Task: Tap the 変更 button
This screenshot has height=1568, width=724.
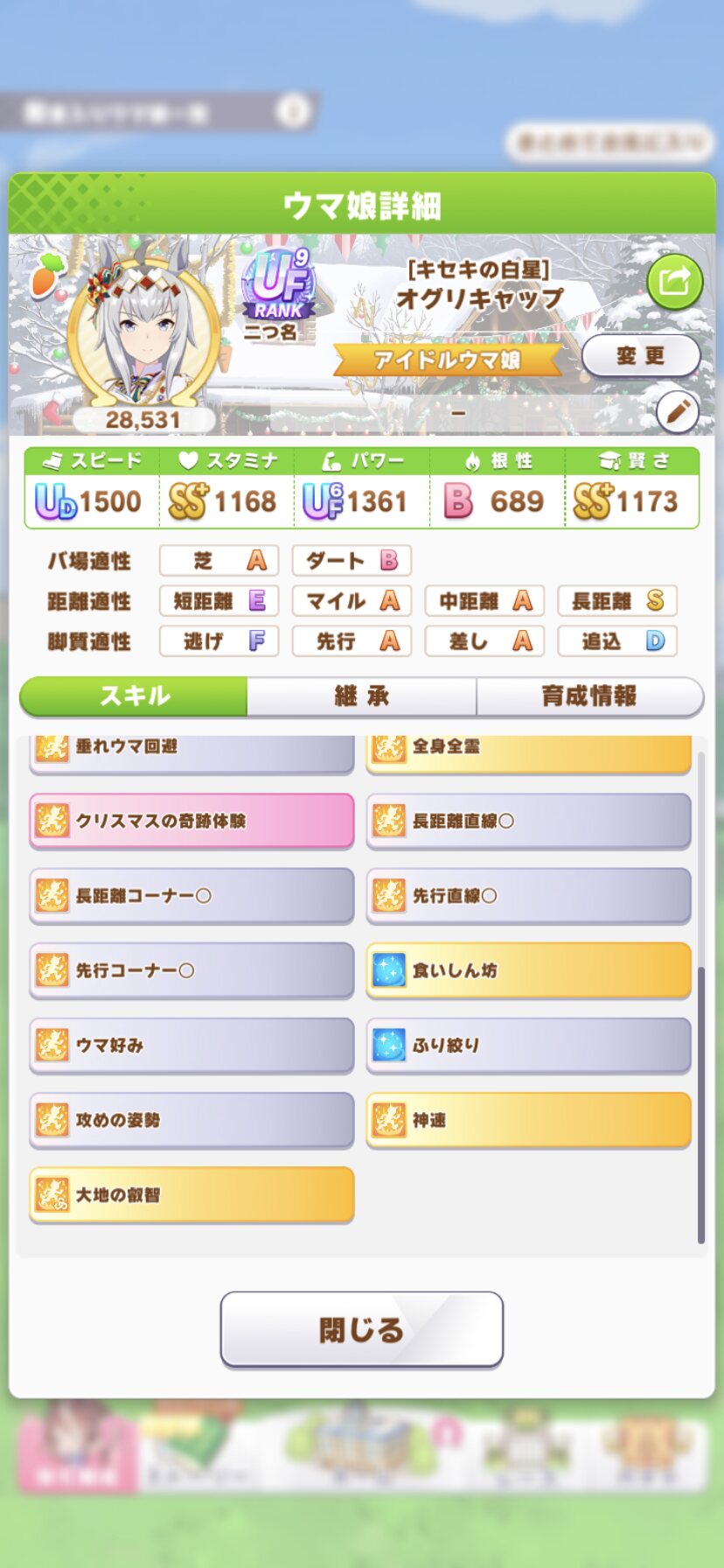Action: click(640, 356)
